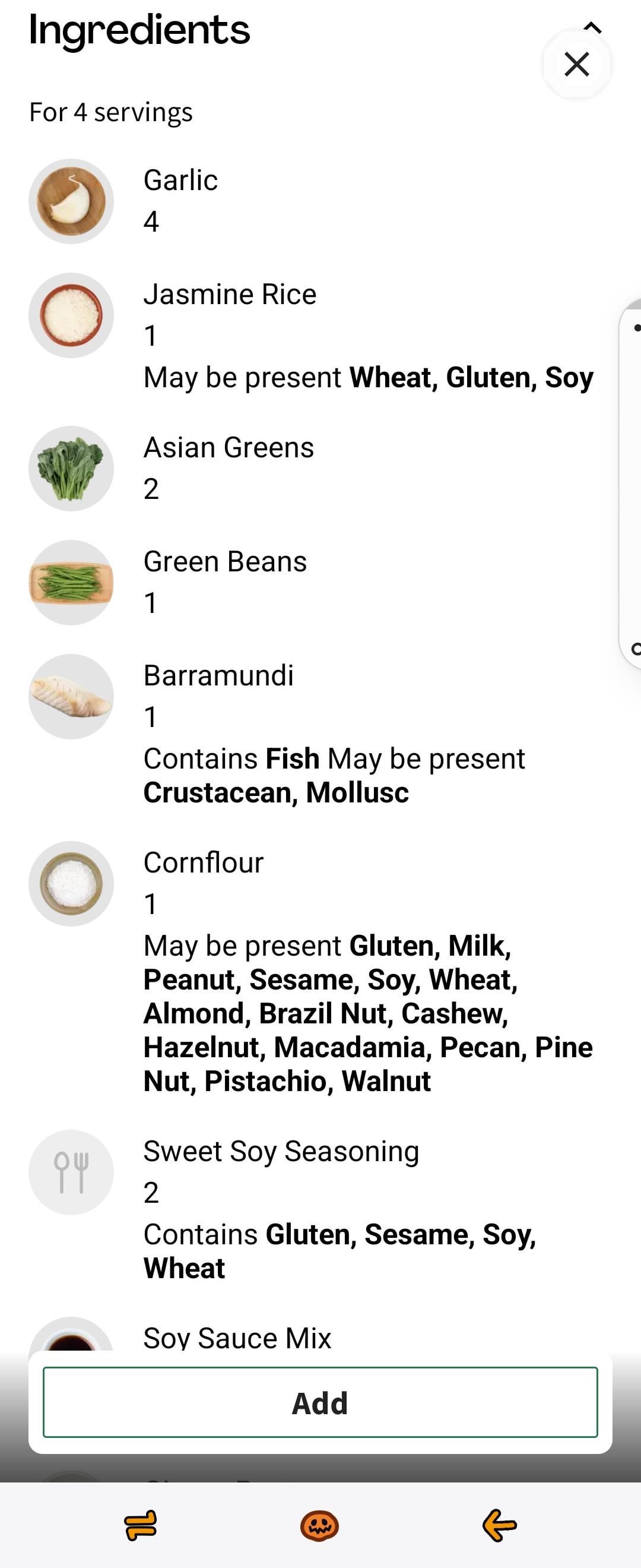Go back using the navigation bar arrow
641x1568 pixels.
click(x=499, y=1525)
